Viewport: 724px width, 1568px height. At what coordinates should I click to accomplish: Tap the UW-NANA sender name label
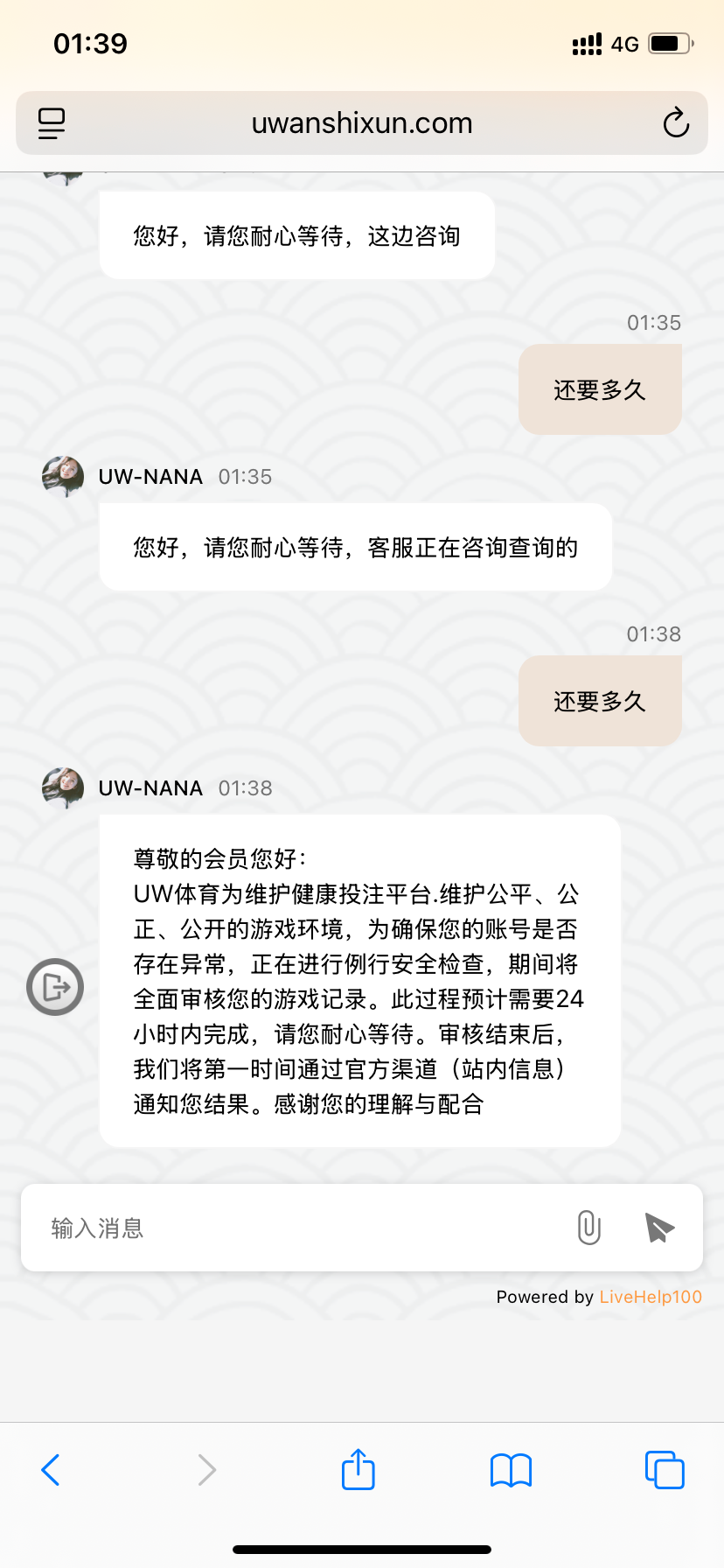(x=150, y=788)
